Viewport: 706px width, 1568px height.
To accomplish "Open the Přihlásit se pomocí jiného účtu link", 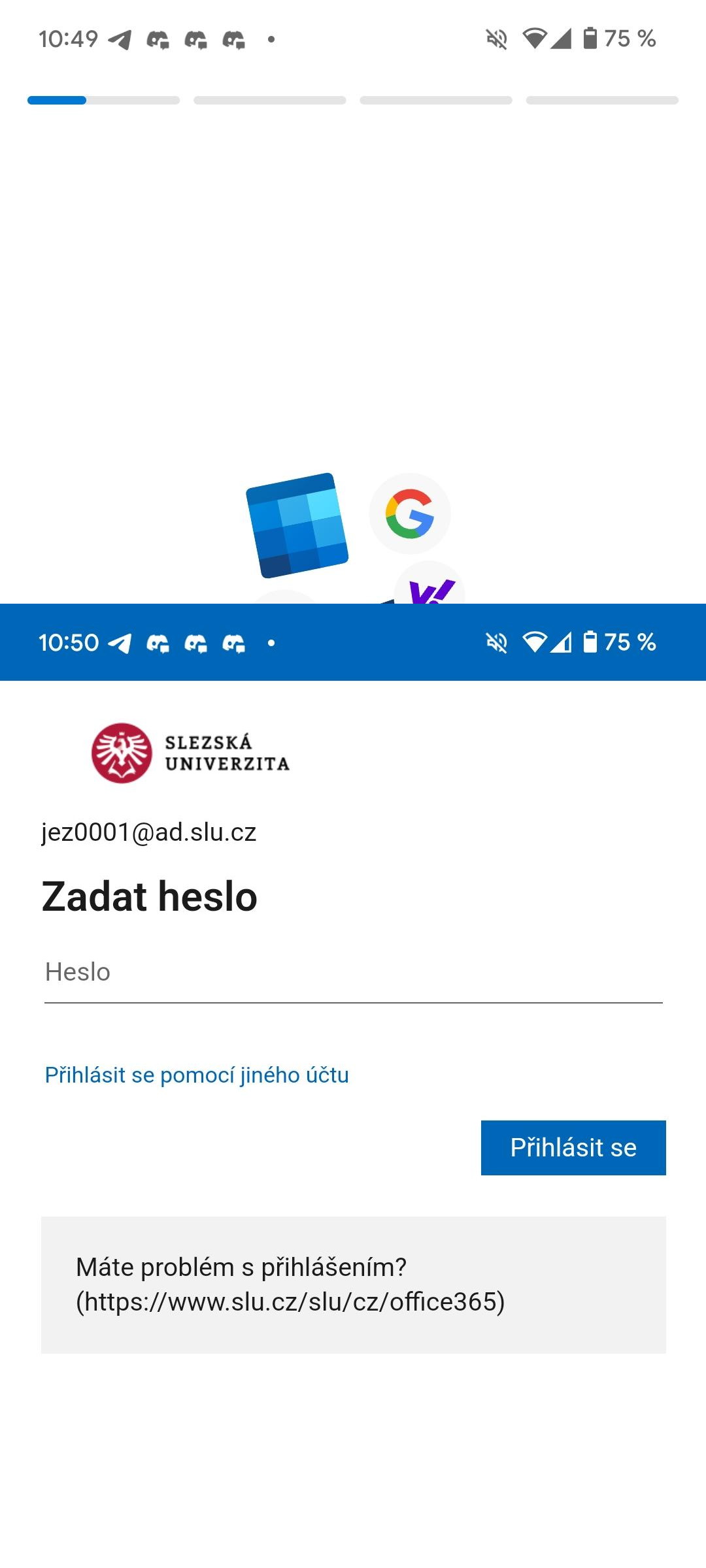I will point(197,1075).
